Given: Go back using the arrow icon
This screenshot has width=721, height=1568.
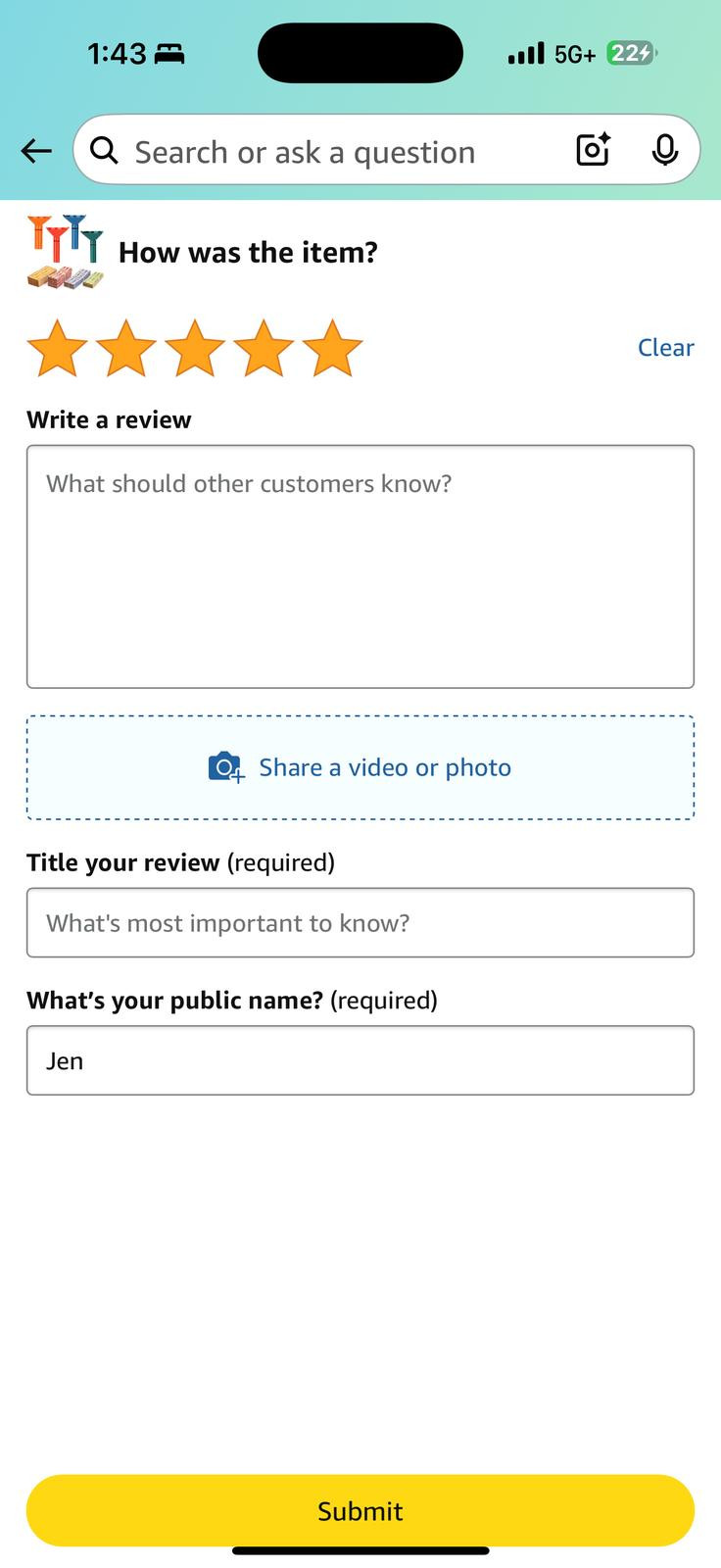Looking at the screenshot, I should pos(36,151).
